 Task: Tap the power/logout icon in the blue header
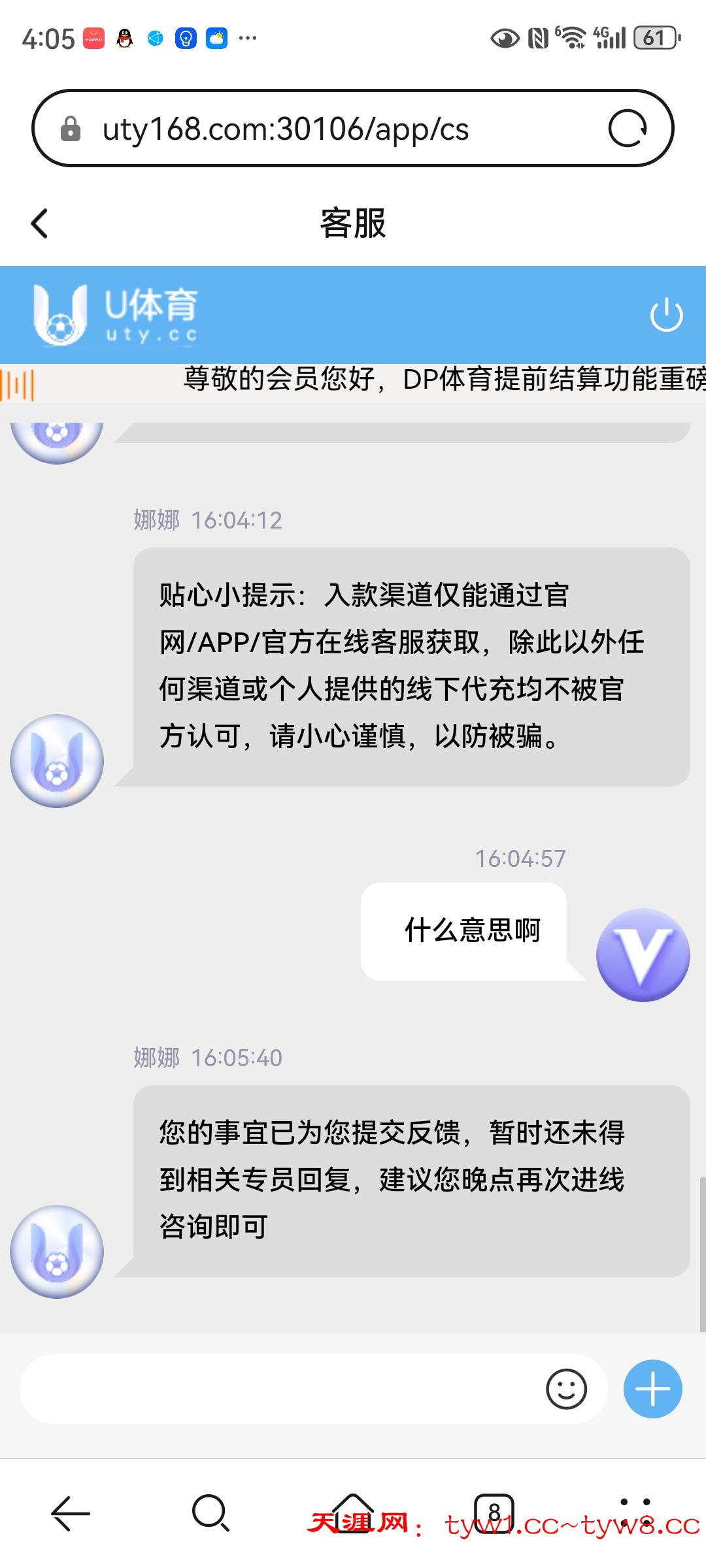[665, 316]
